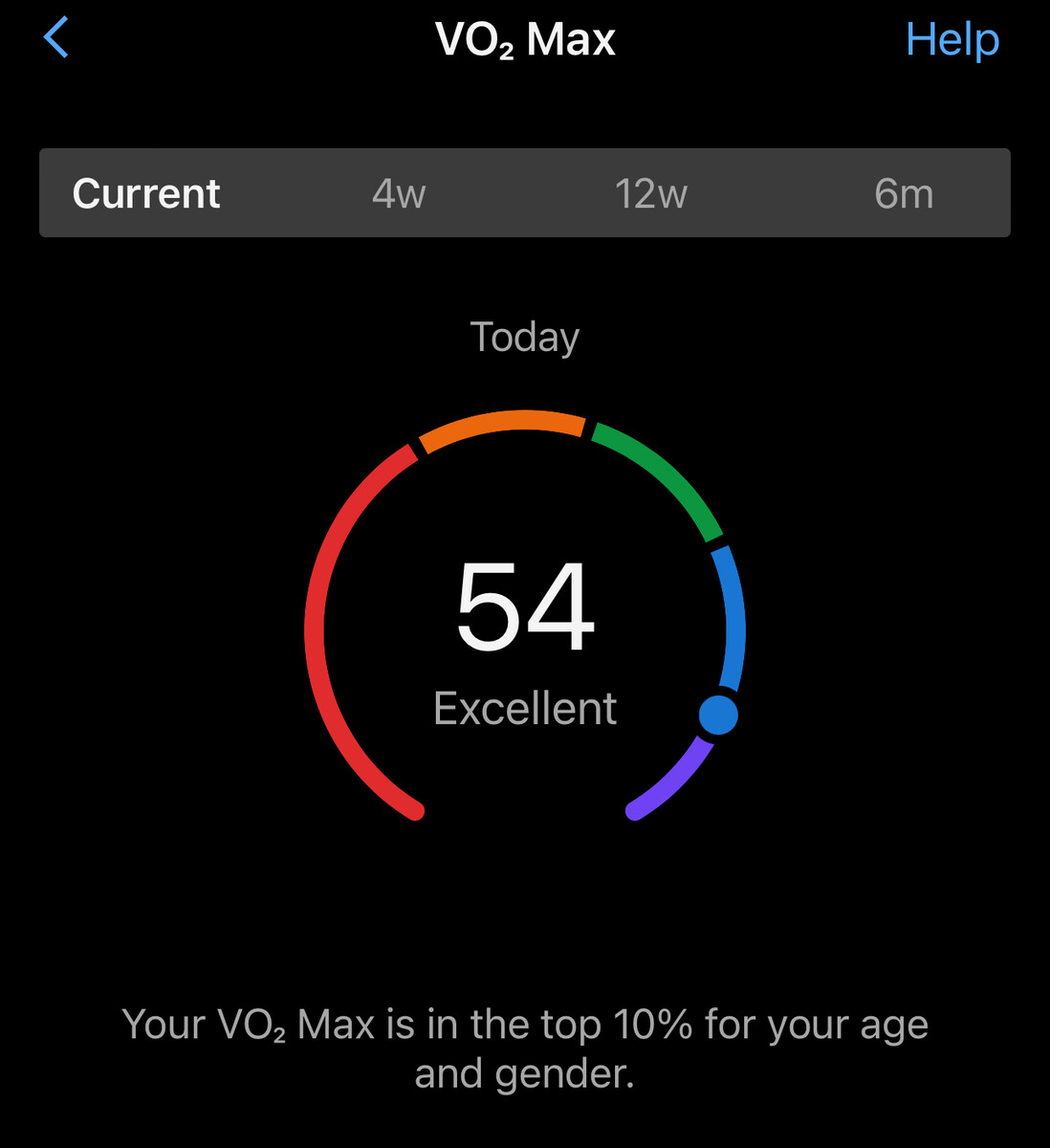Screen dimensions: 1050x1148
Task: Switch to the 6m view
Action: (x=903, y=193)
